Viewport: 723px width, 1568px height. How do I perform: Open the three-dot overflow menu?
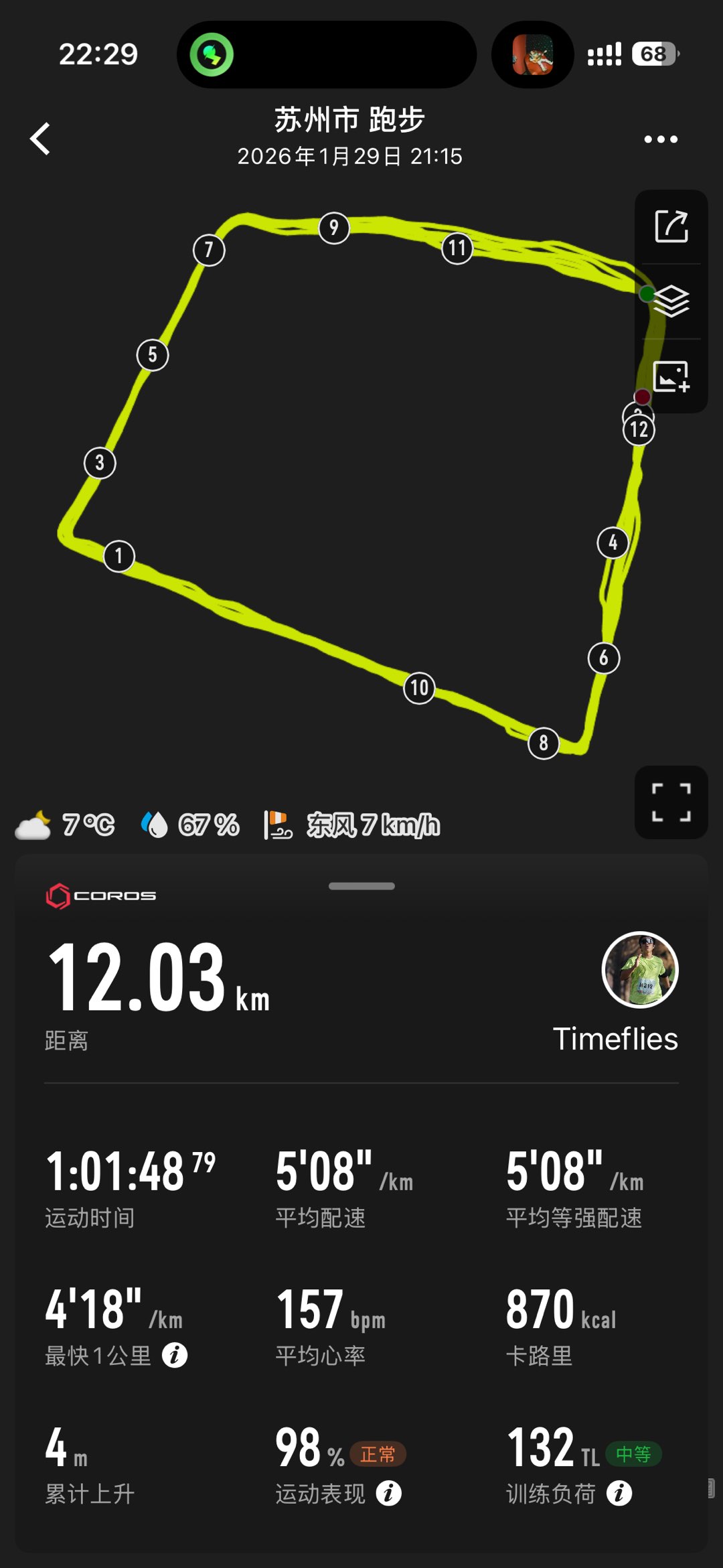coord(661,139)
